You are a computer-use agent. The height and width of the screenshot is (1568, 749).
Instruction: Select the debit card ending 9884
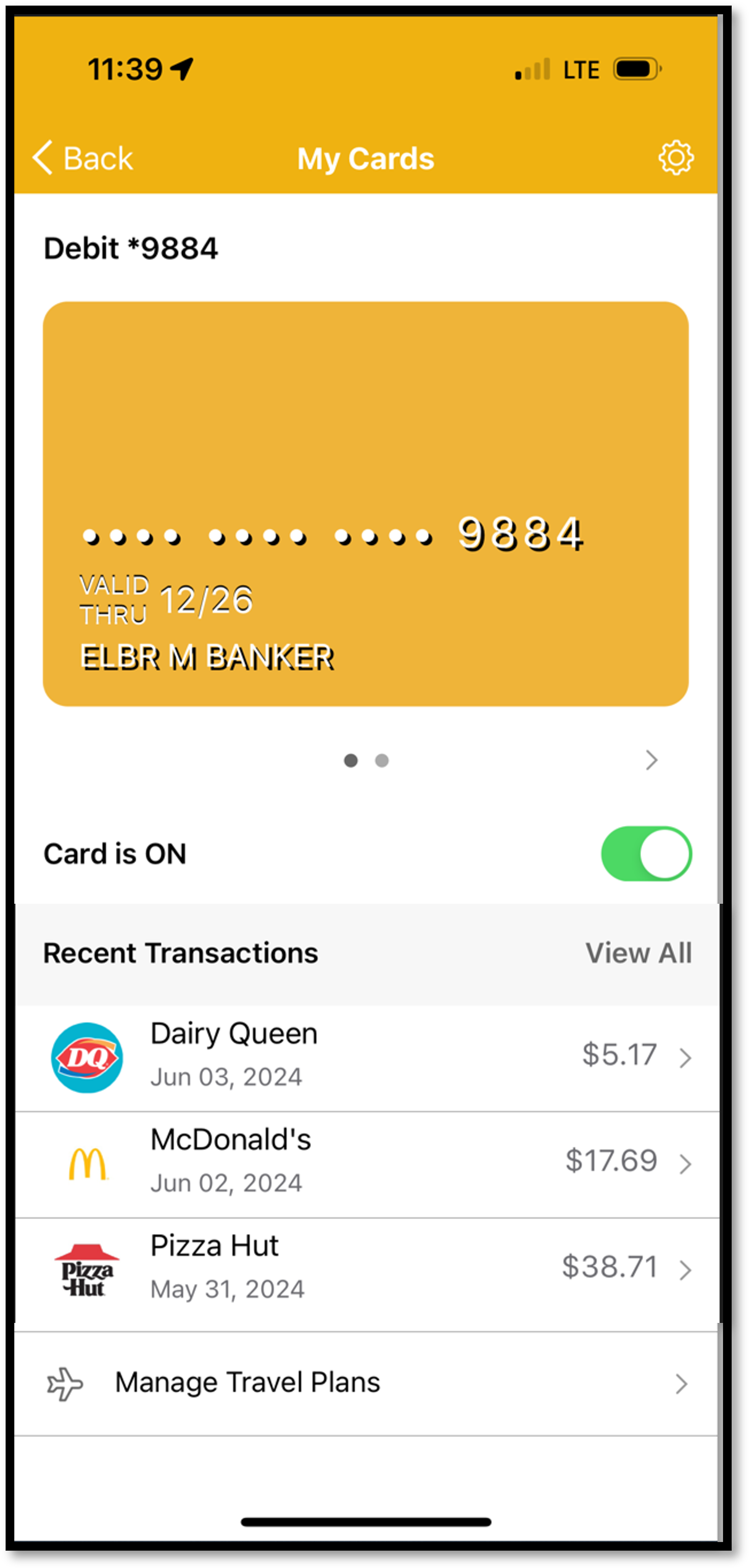click(365, 503)
